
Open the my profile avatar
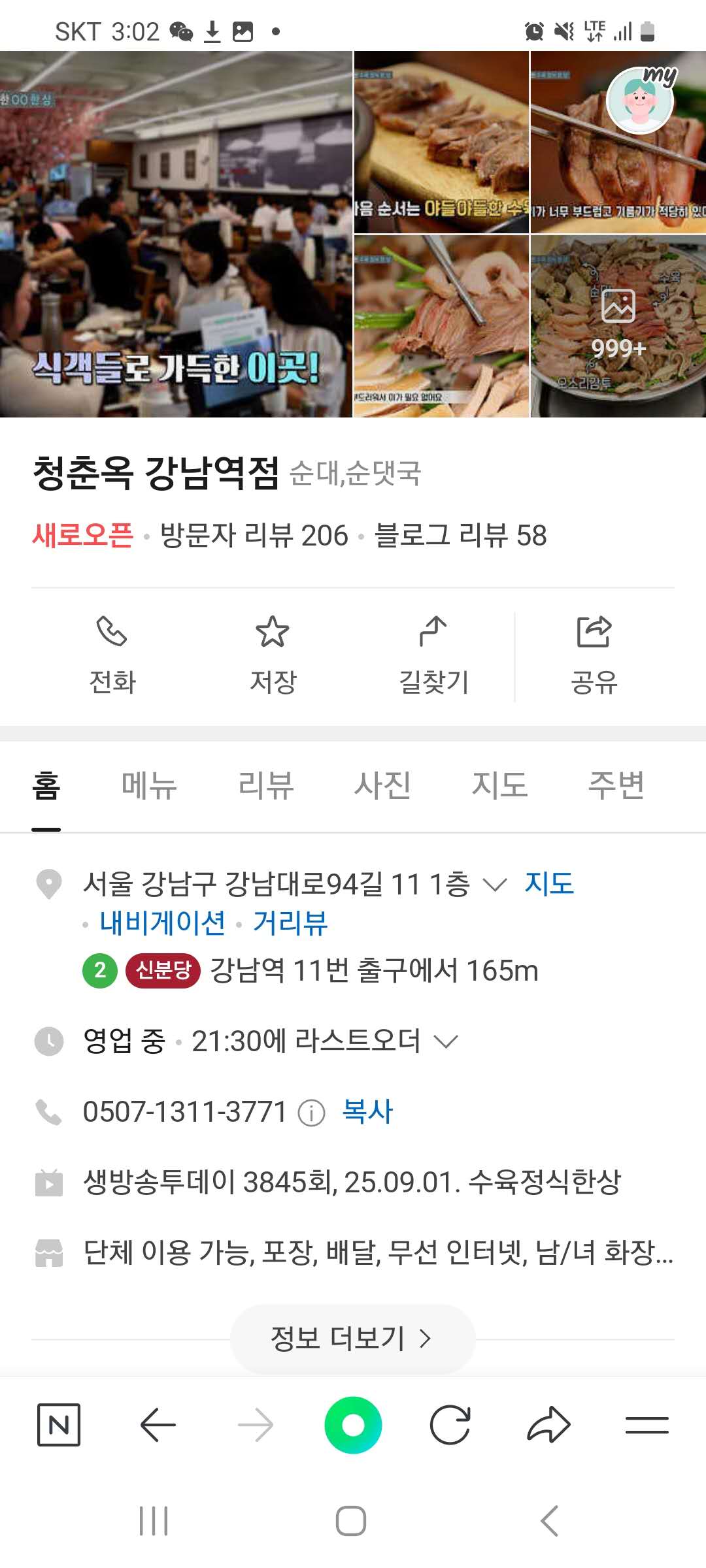640,101
